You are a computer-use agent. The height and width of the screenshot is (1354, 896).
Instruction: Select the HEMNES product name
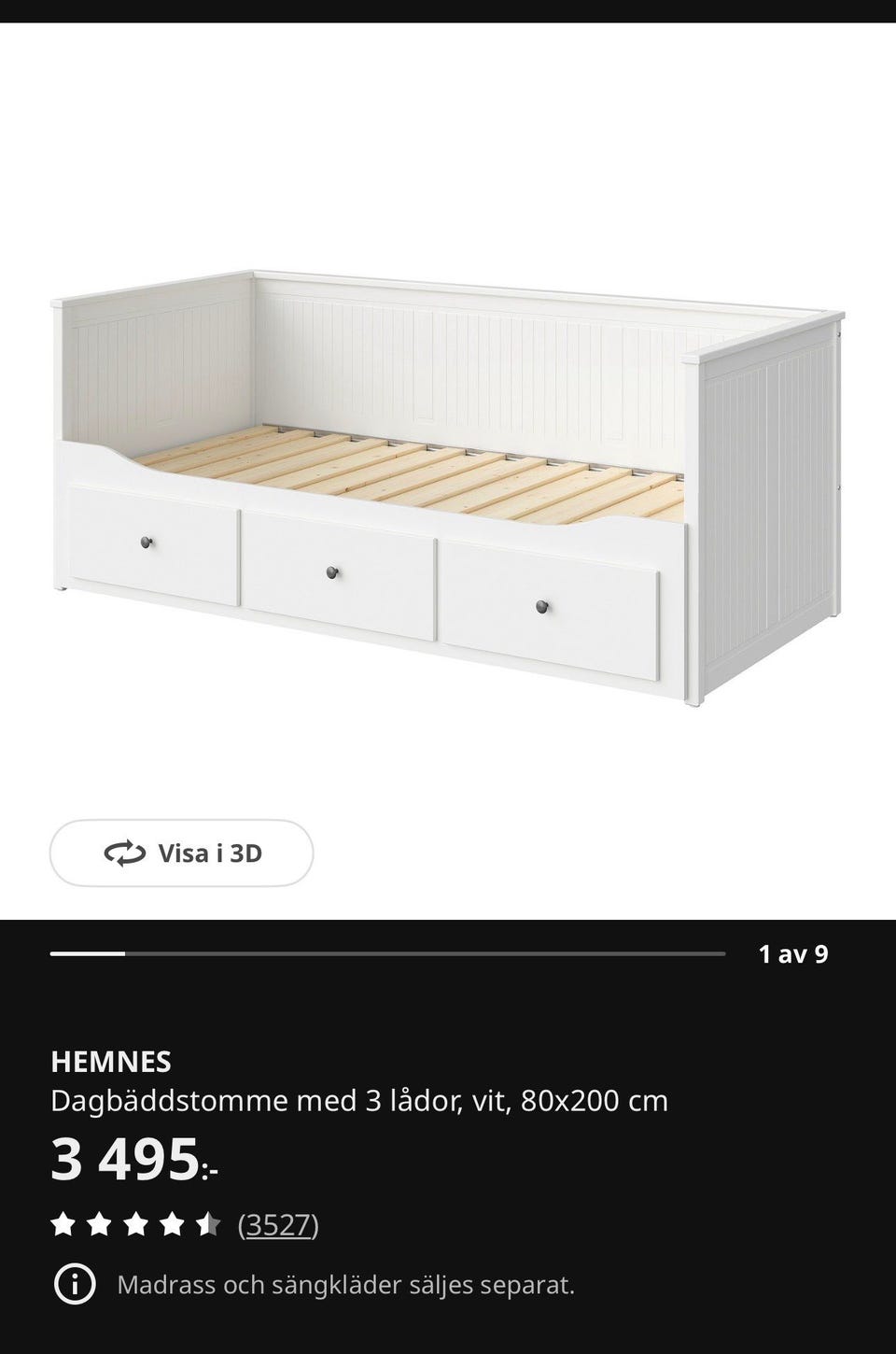click(x=111, y=1062)
